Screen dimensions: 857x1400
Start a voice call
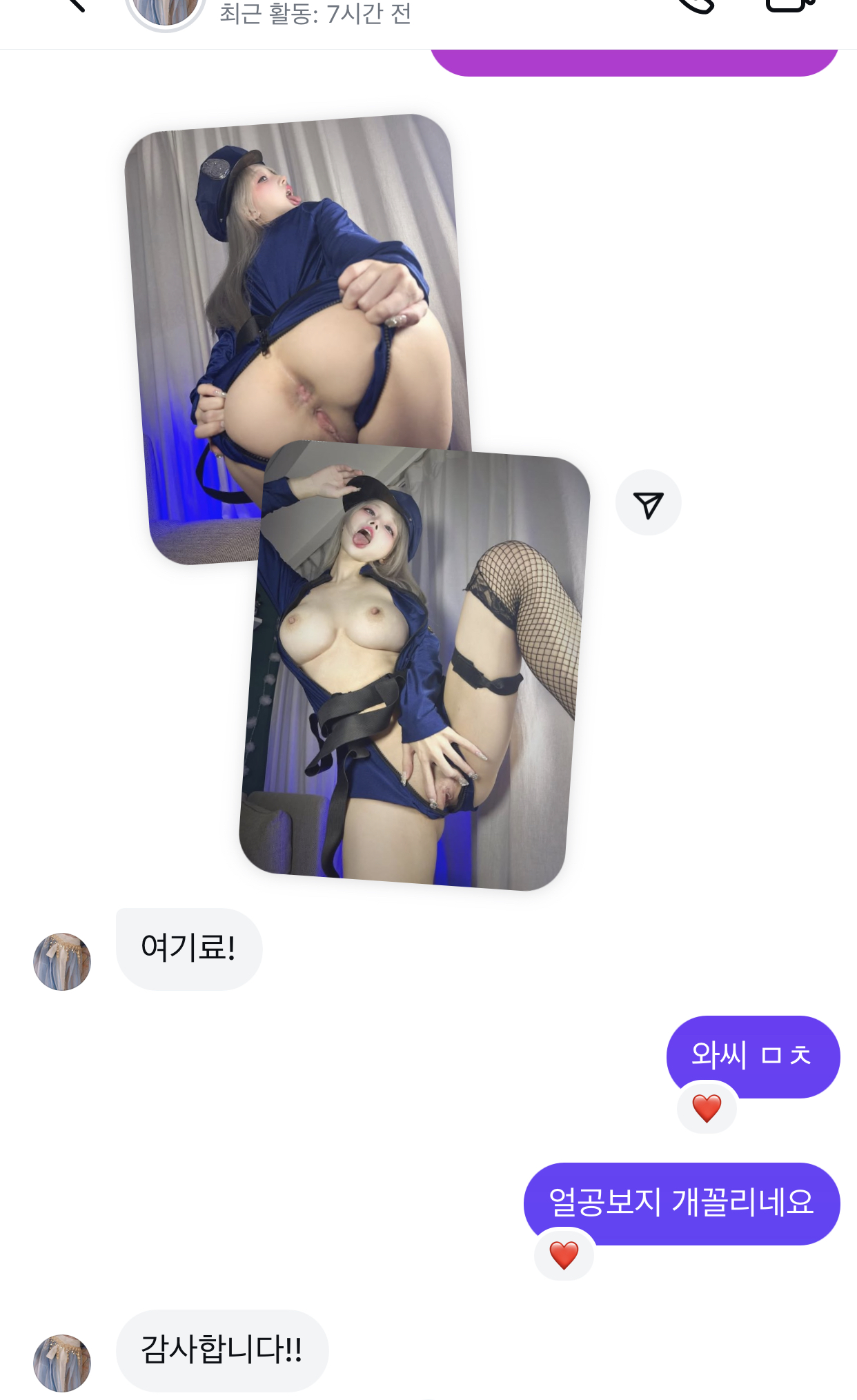pos(696,6)
